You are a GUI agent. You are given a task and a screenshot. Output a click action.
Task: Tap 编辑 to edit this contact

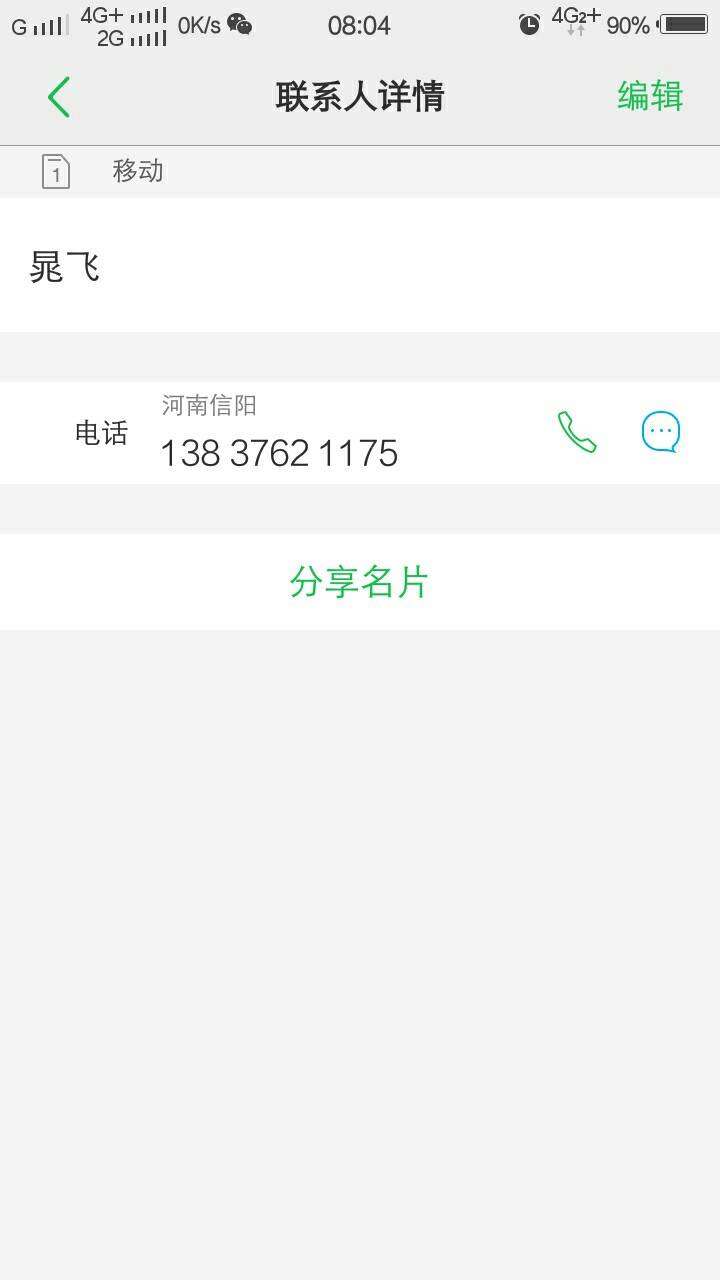(650, 96)
